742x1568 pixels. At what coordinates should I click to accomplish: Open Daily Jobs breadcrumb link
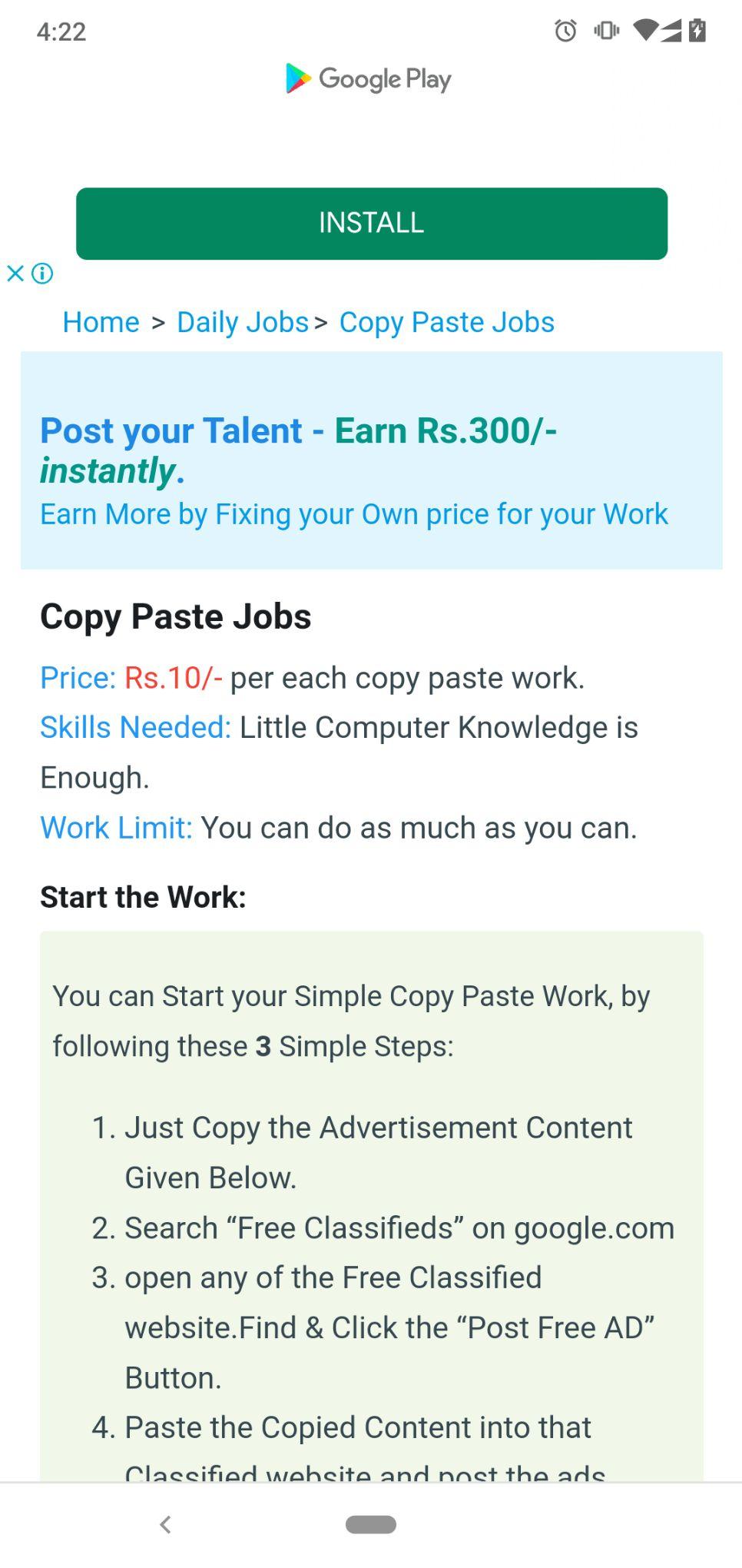[242, 322]
